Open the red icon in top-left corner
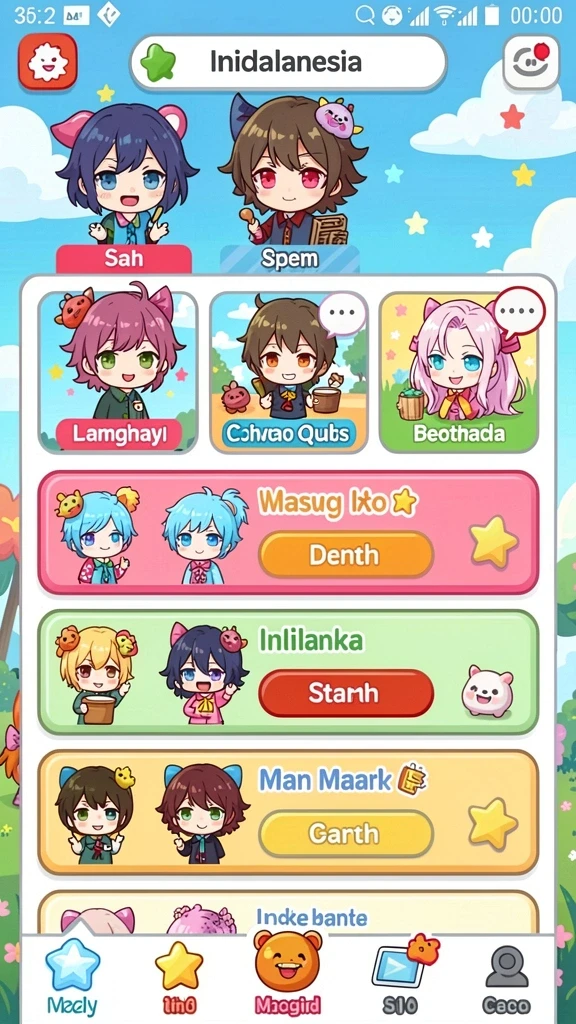 48,62
